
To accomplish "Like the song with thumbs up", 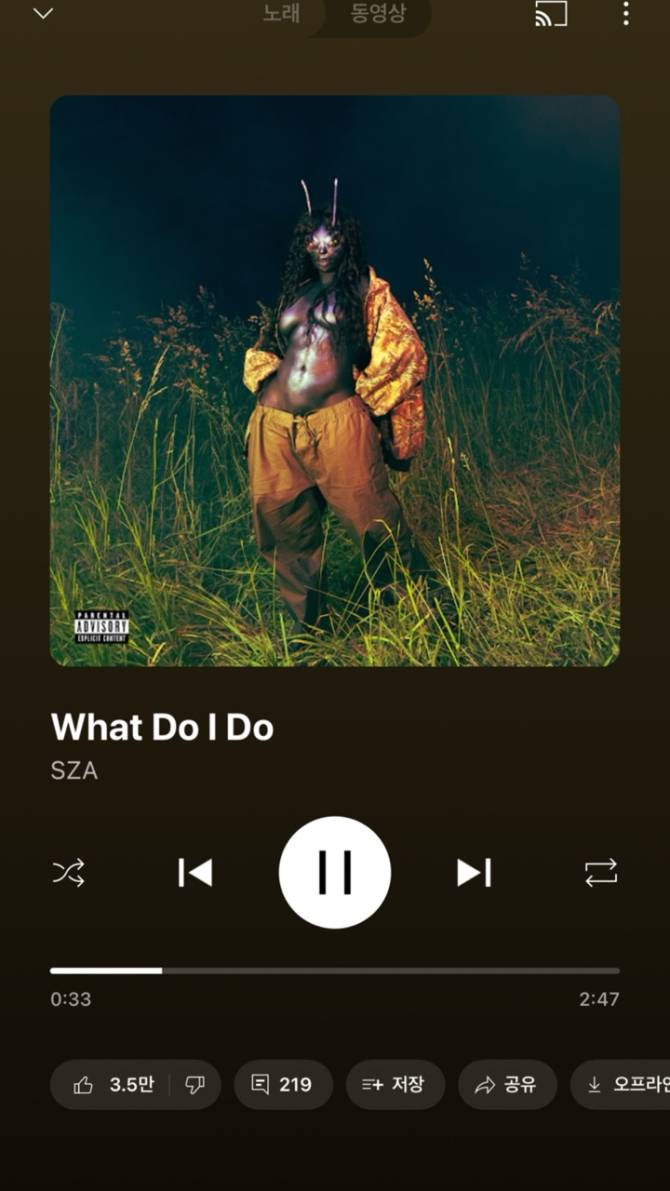I will pos(112,1085).
